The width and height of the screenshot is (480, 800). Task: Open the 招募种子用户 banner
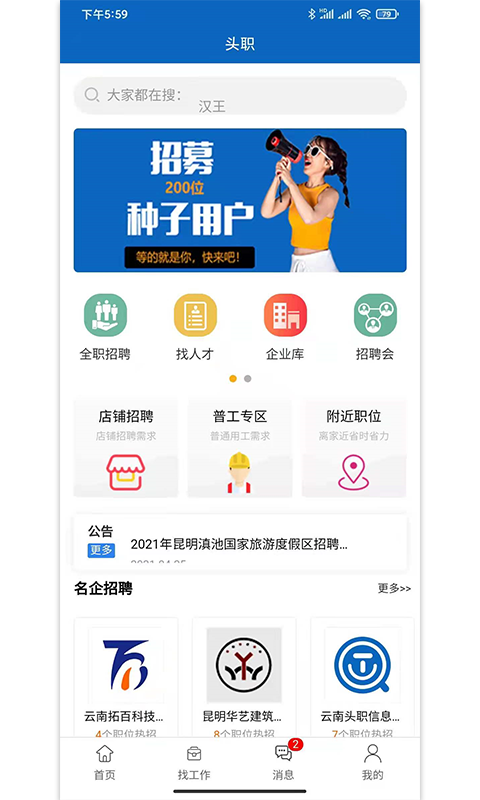tap(240, 200)
